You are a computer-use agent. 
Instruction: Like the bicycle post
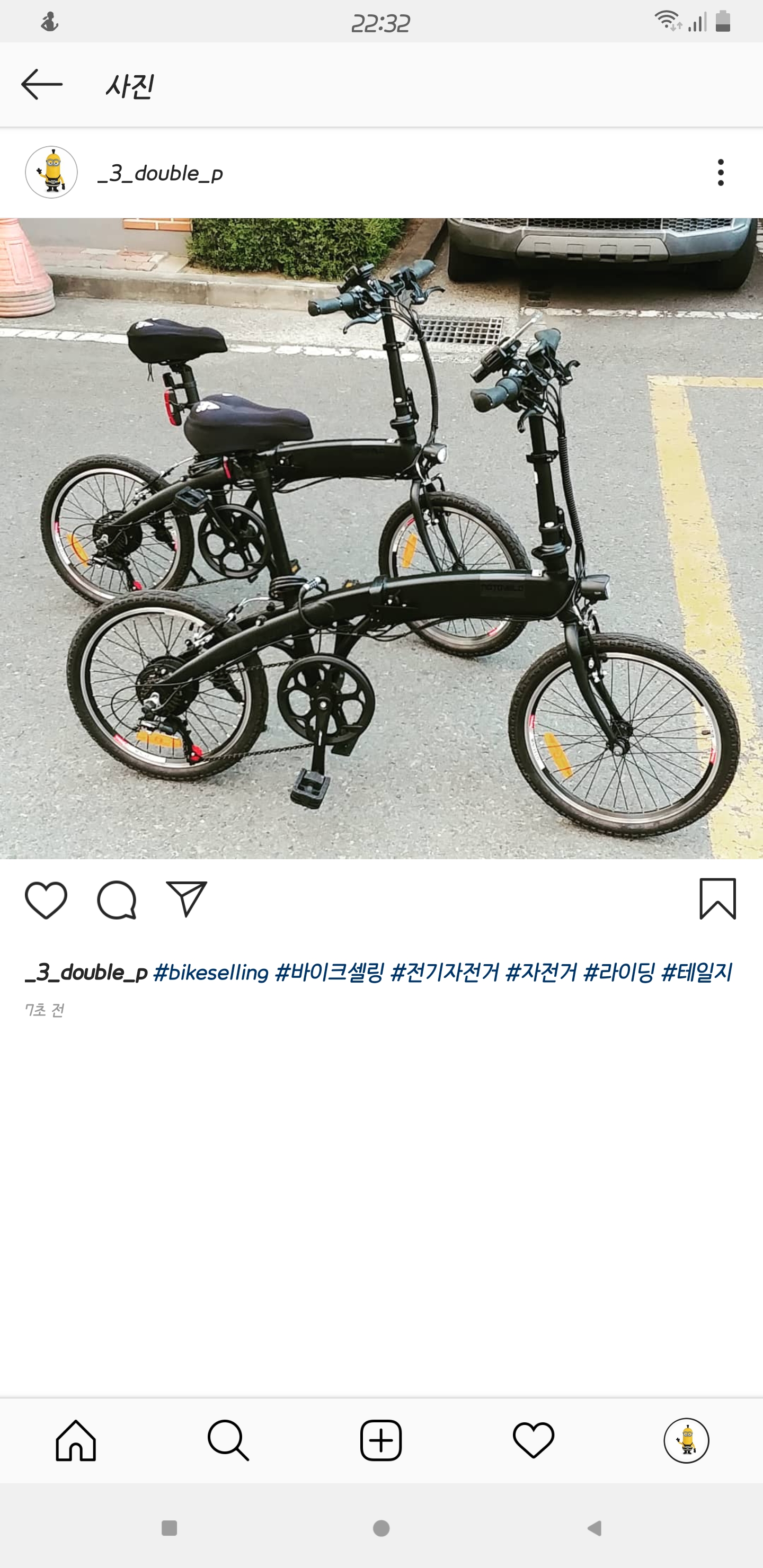(46, 899)
